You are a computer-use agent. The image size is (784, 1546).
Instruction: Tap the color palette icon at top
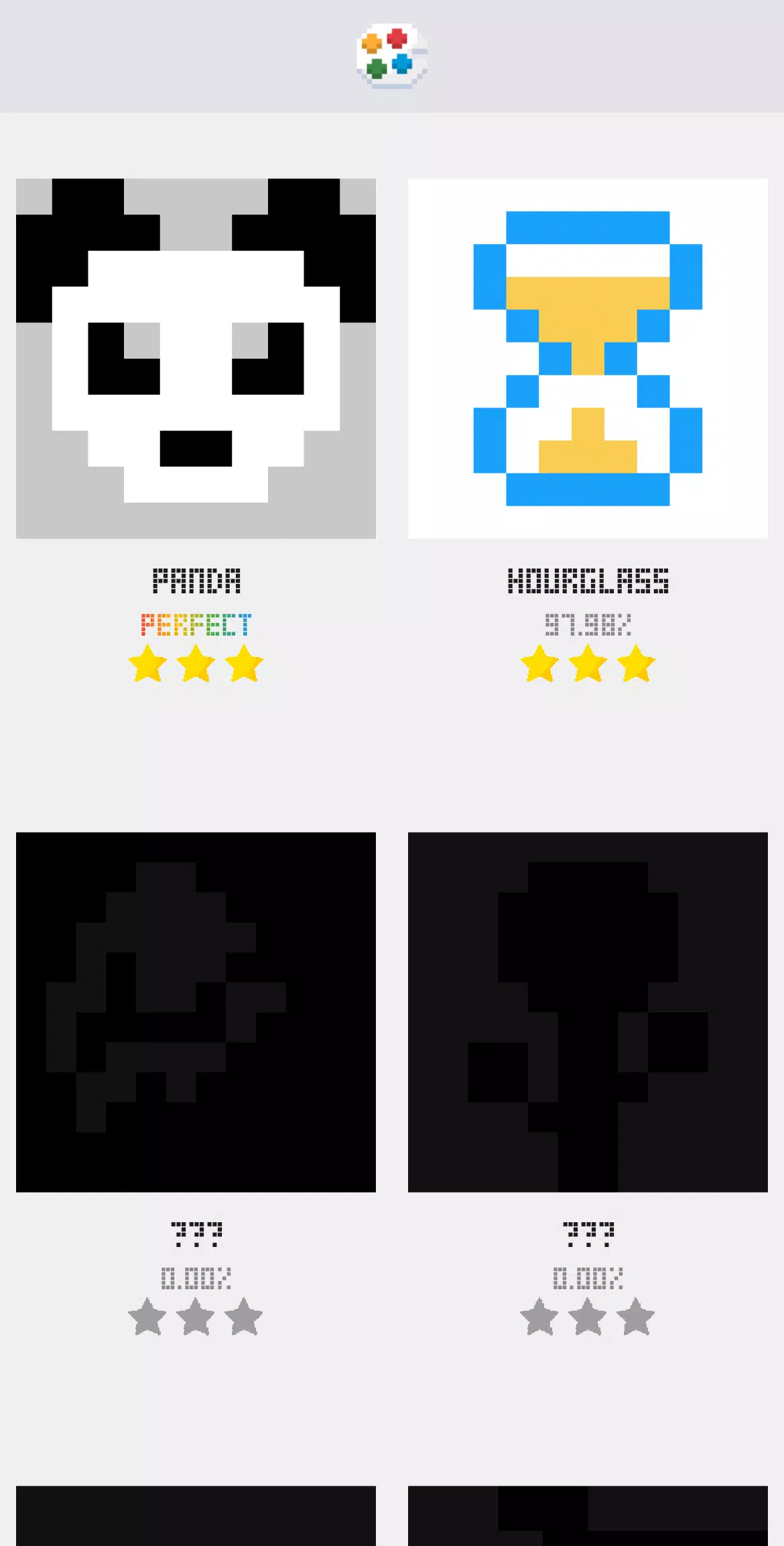coord(392,56)
